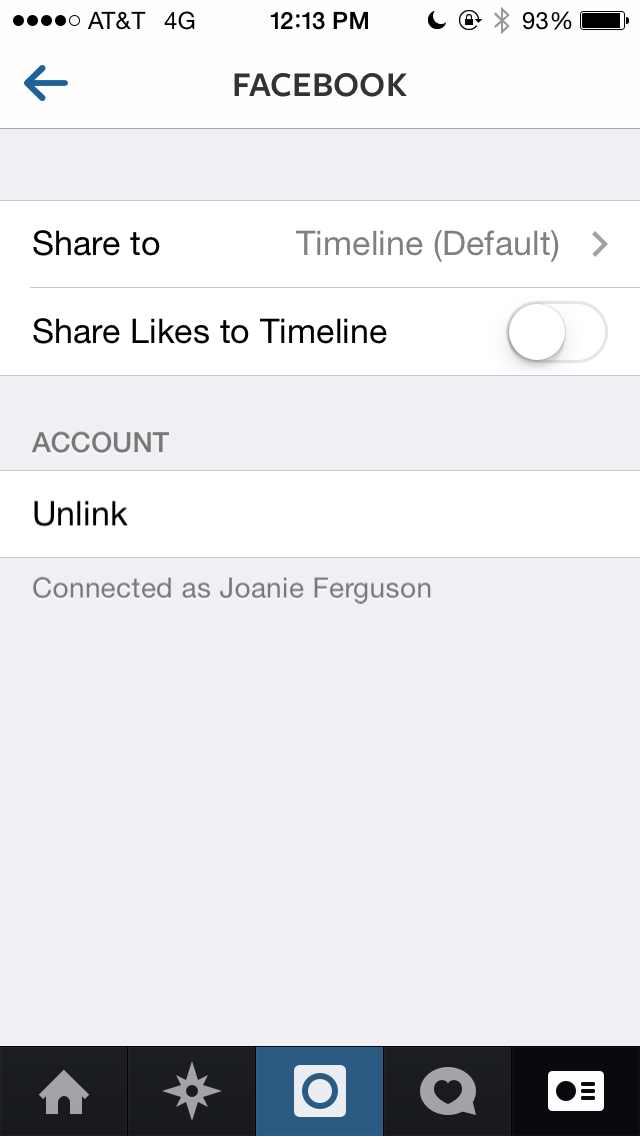The height and width of the screenshot is (1136, 640).
Task: Unlink the Facebook account
Action: [x=80, y=514]
